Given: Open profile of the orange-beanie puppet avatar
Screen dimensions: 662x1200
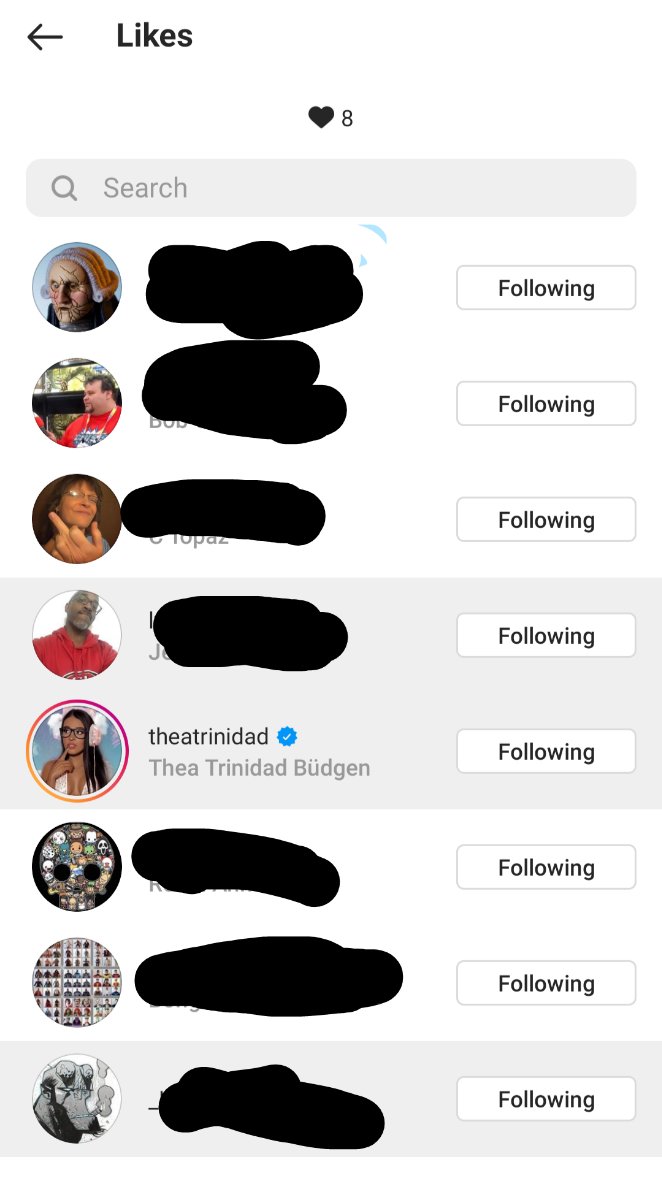Looking at the screenshot, I should [x=77, y=288].
